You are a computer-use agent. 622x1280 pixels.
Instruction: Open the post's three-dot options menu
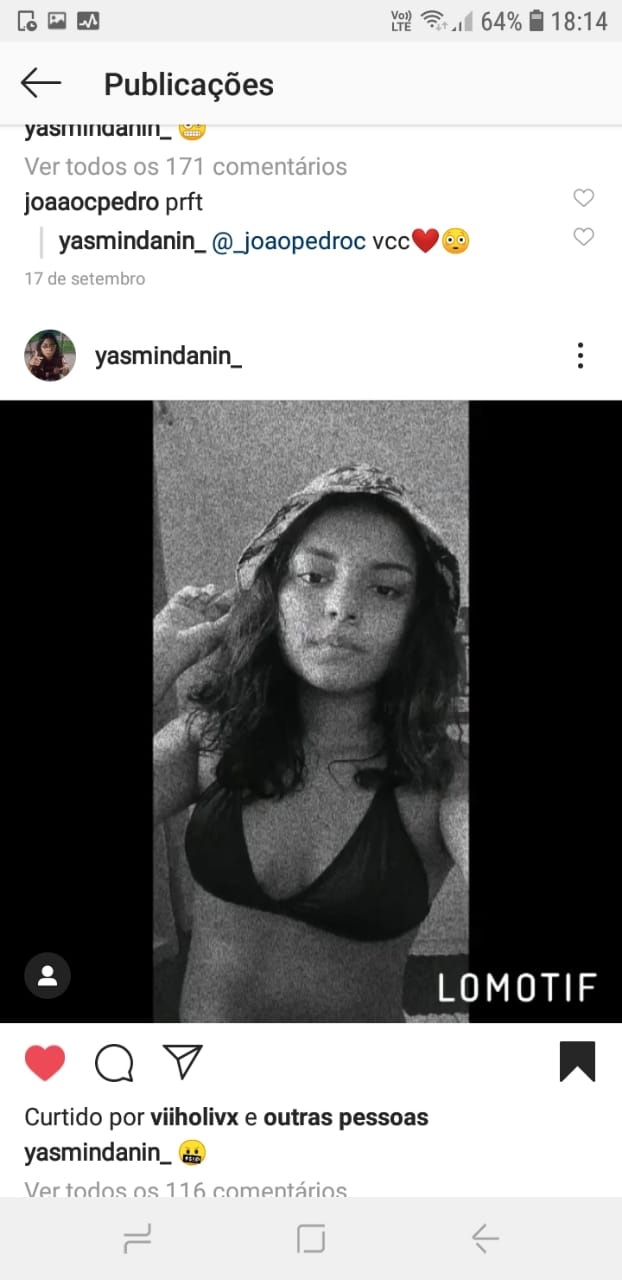[x=580, y=355]
